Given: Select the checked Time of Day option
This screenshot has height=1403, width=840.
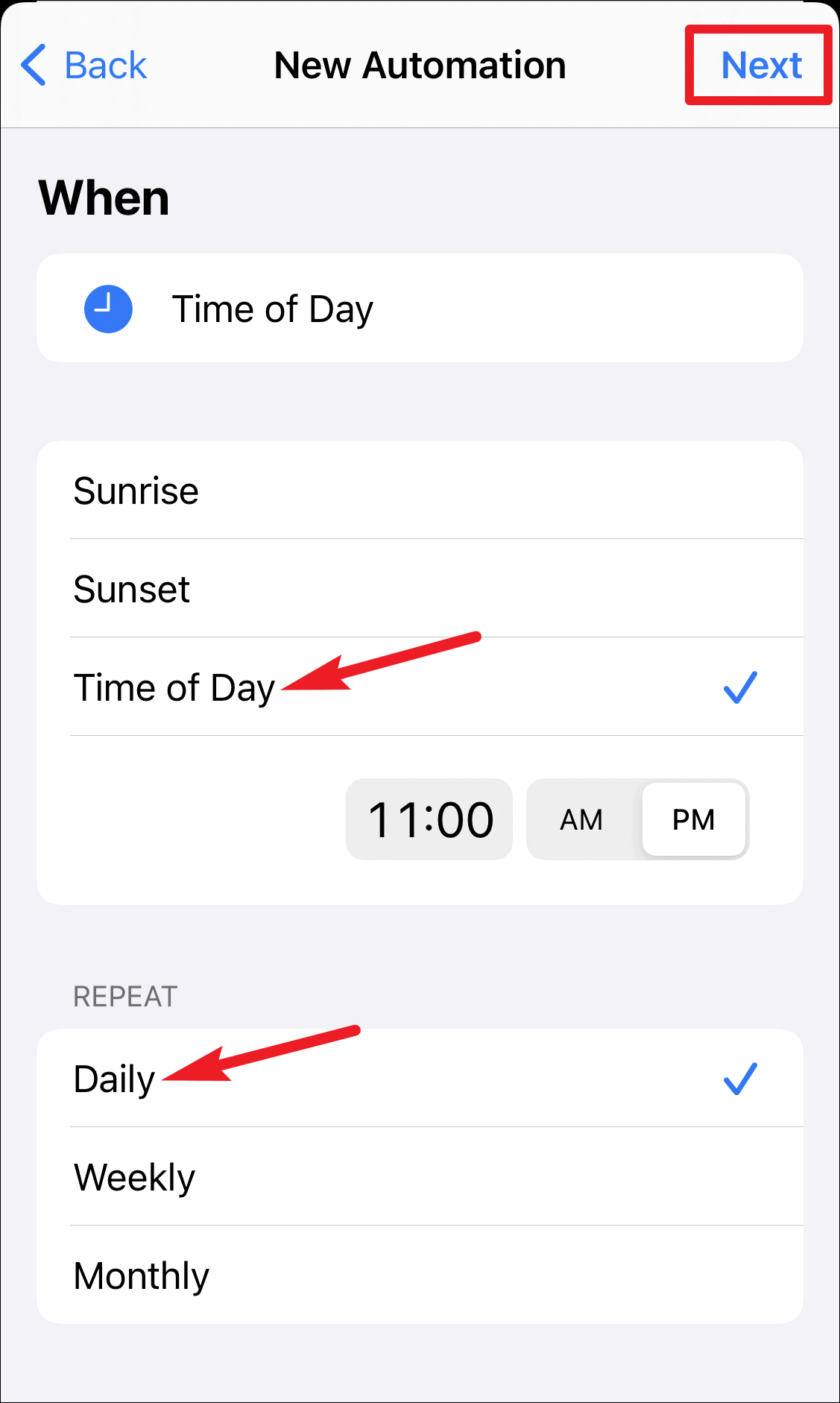Looking at the screenshot, I should click(420, 687).
